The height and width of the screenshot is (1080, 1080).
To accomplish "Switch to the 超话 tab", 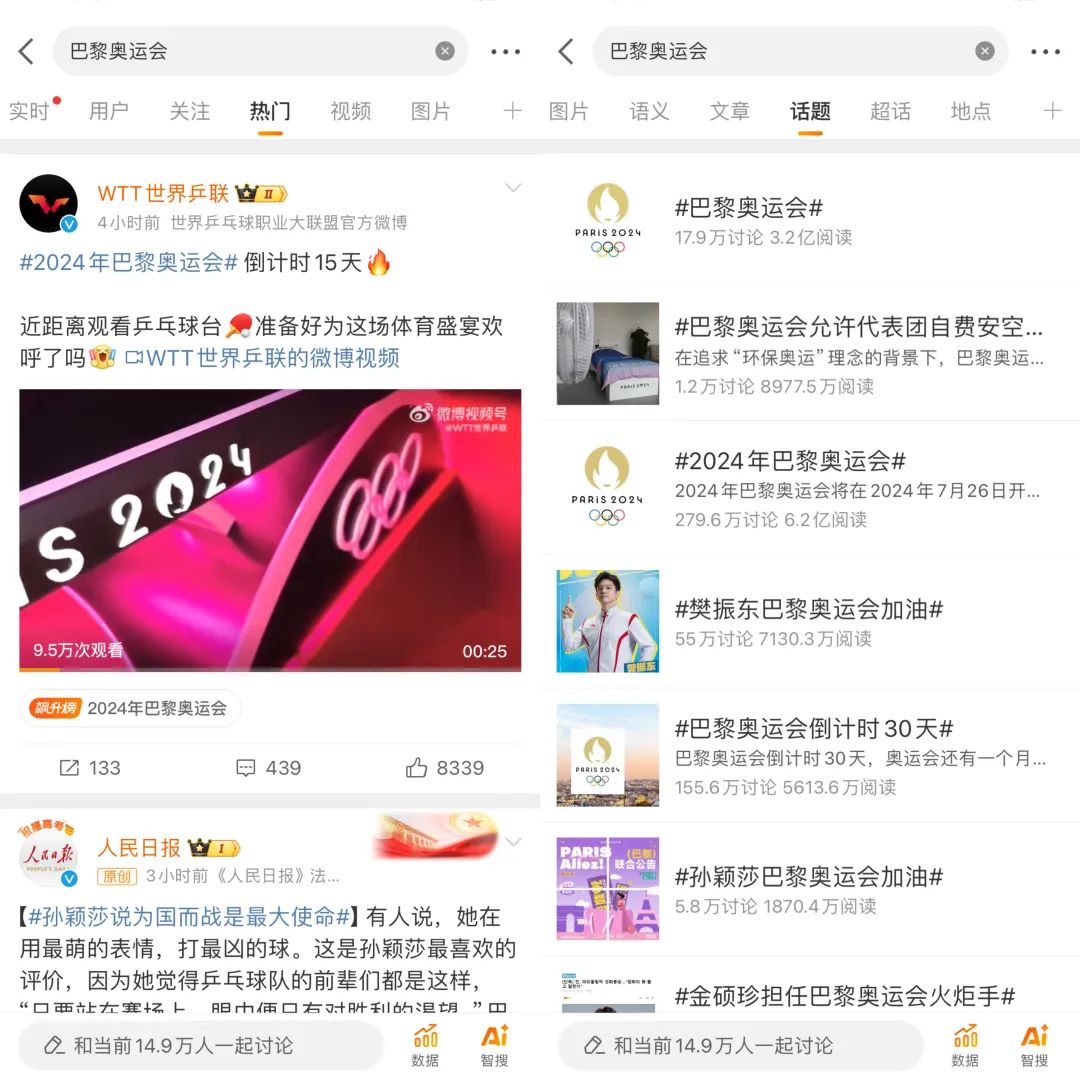I will 890,111.
